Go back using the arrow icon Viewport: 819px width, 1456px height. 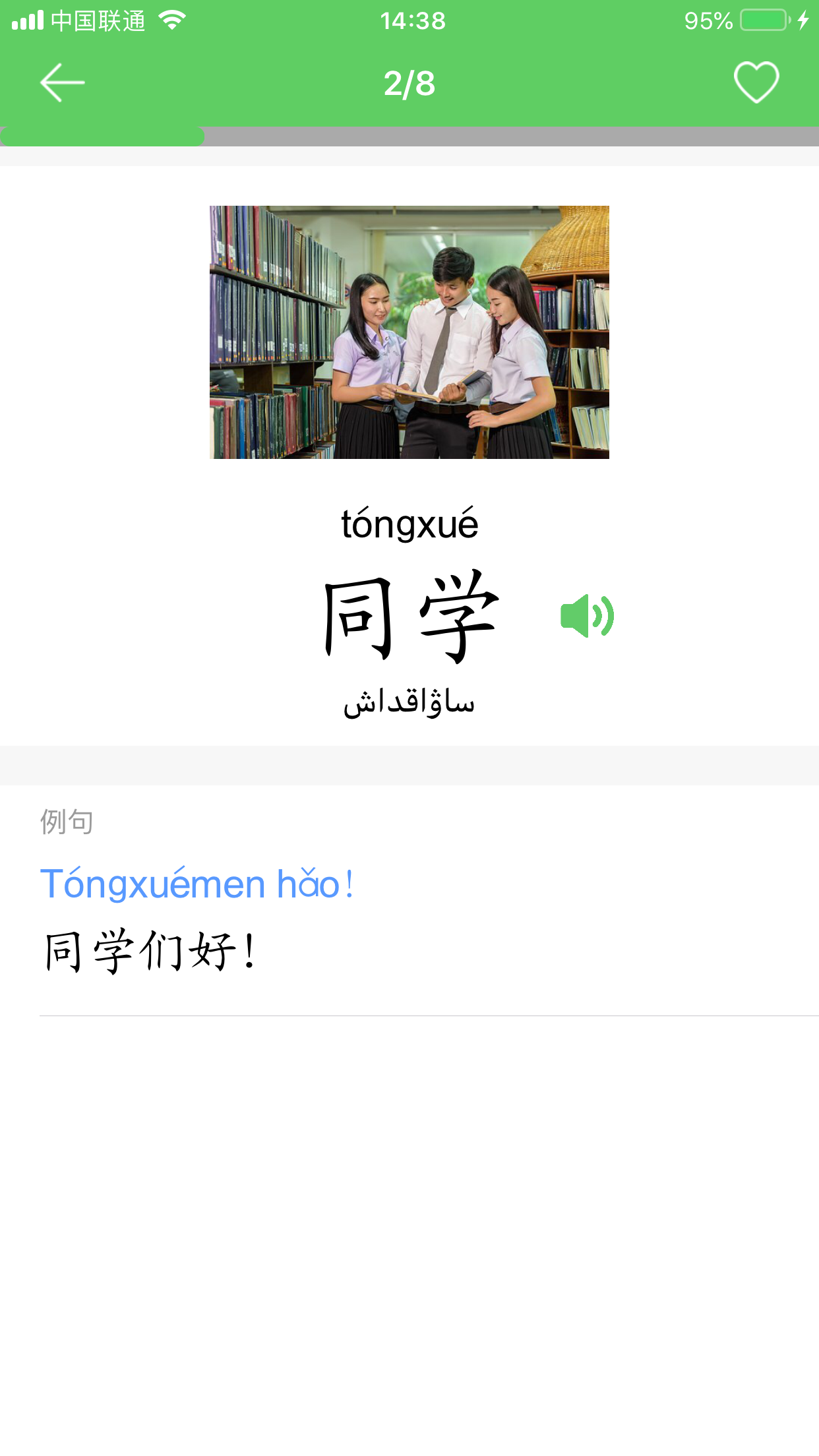point(63,83)
